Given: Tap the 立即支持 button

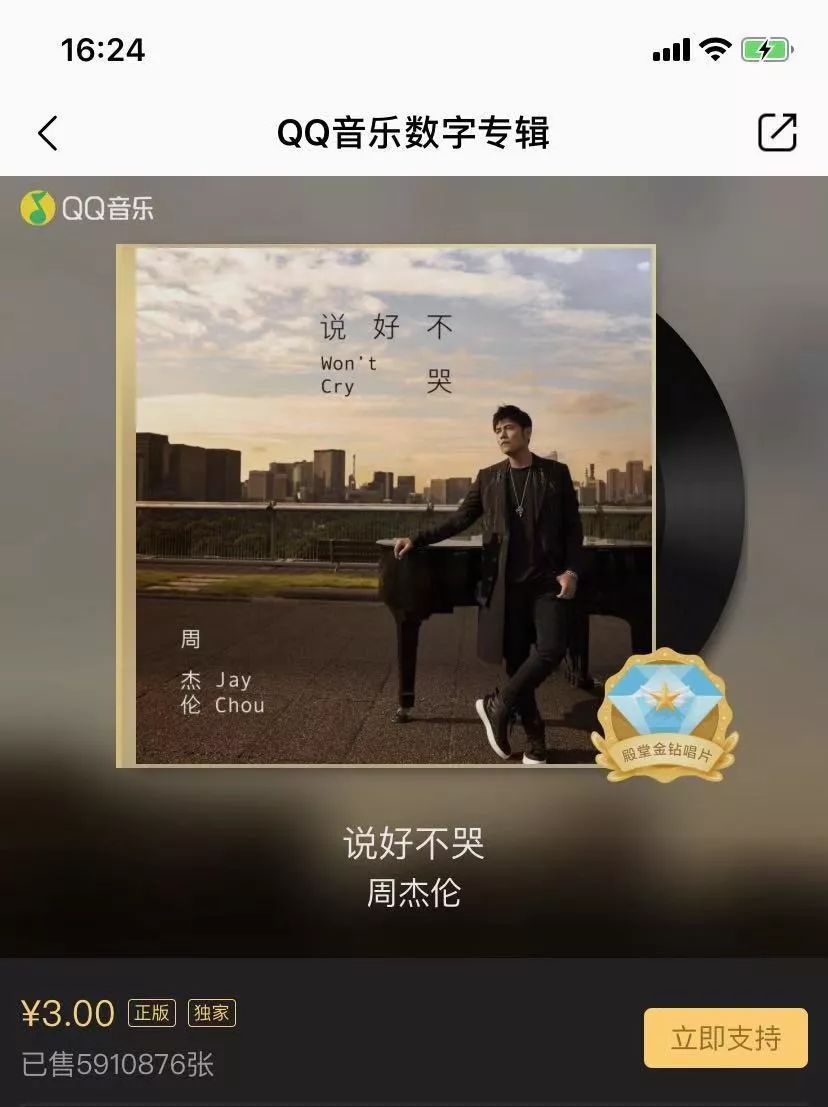Looking at the screenshot, I should click(725, 1038).
